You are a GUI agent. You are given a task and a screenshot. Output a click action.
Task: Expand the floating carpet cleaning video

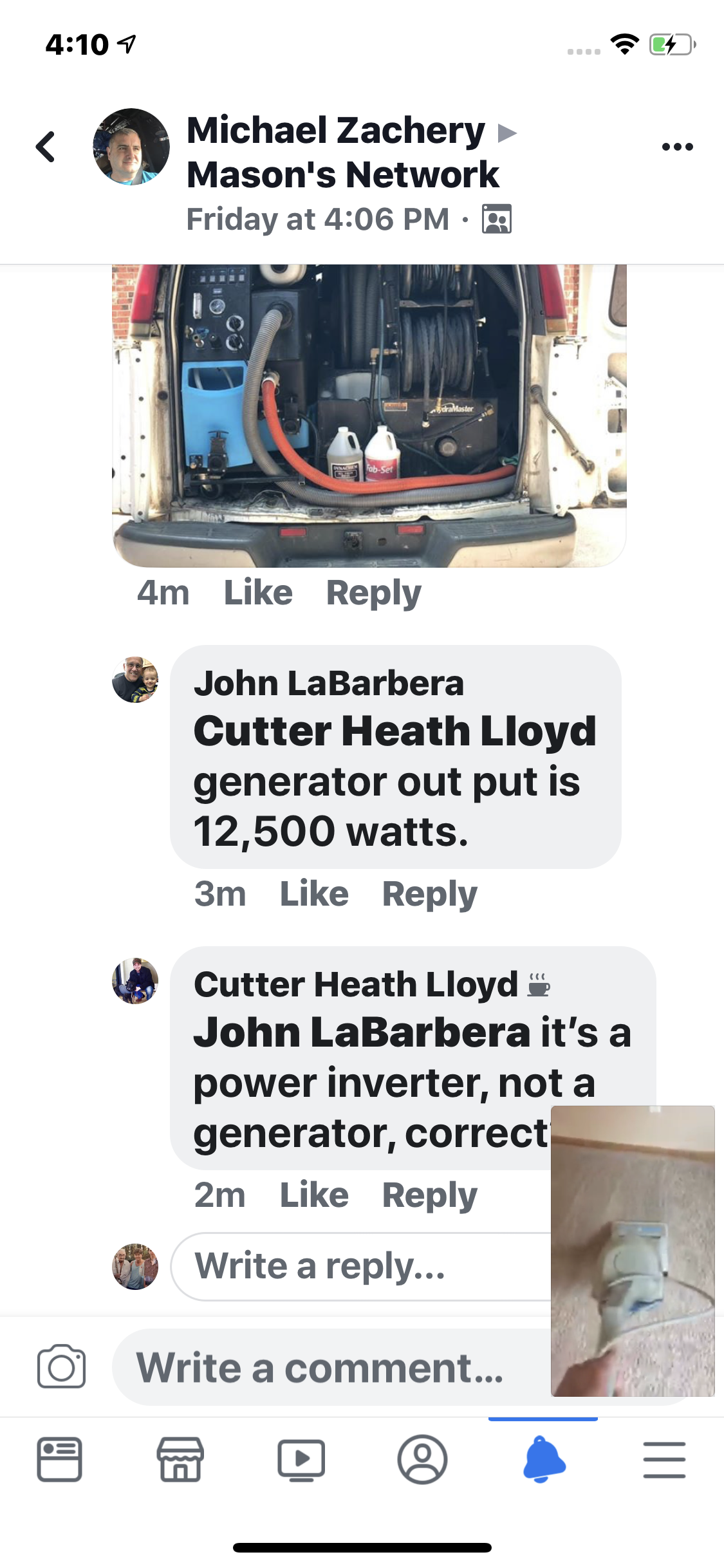[x=633, y=1251]
